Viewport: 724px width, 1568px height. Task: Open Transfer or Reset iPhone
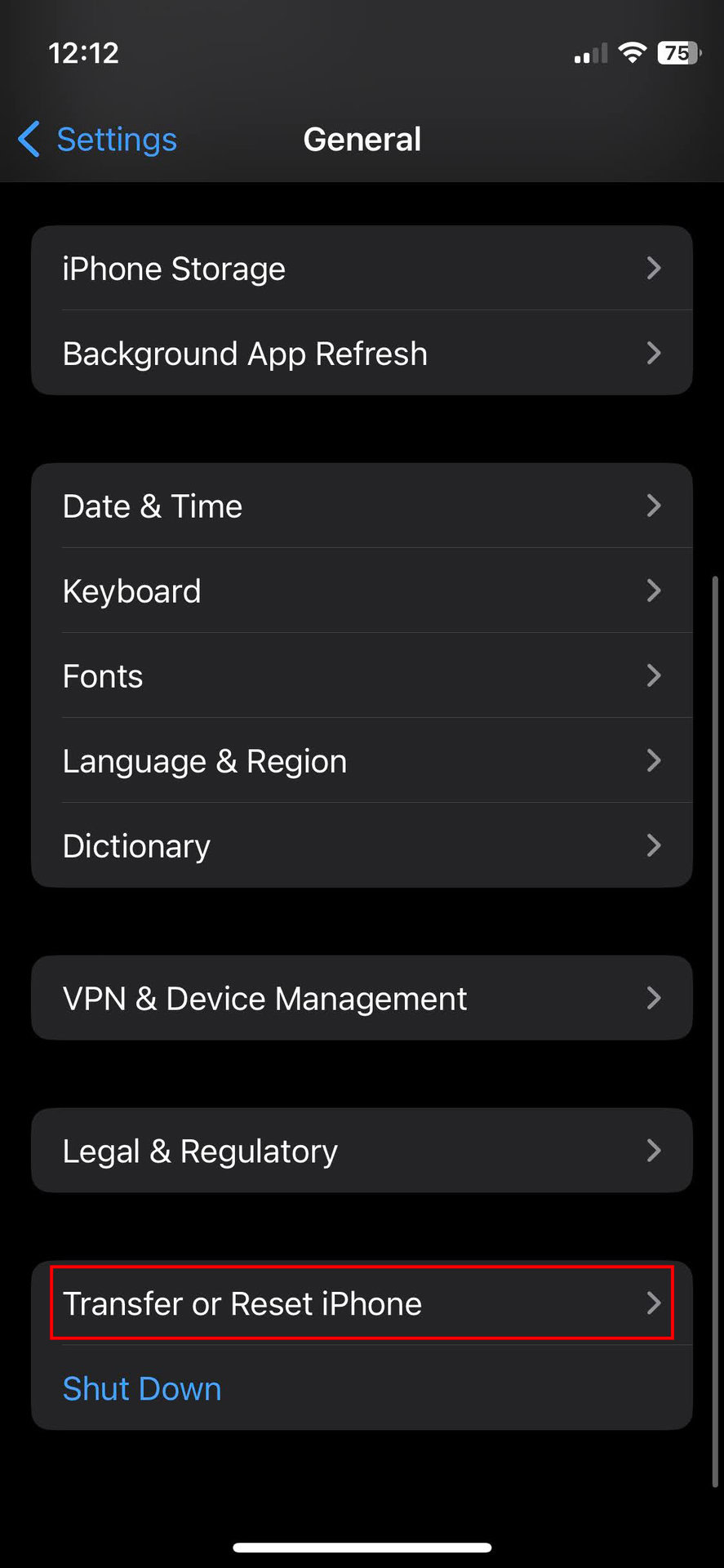[x=361, y=1303]
